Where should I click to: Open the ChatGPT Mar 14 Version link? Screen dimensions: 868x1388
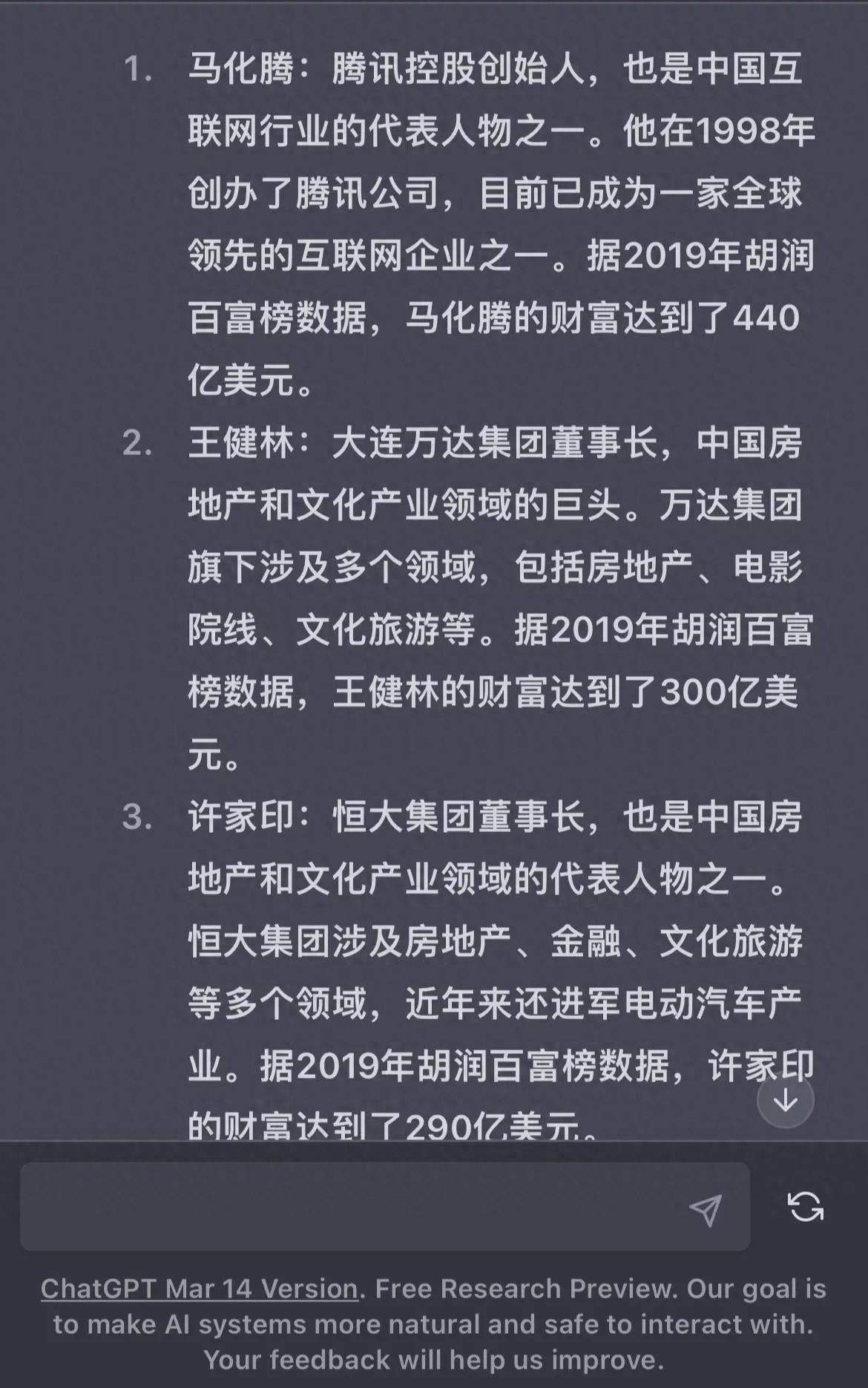pyautogui.click(x=200, y=1289)
